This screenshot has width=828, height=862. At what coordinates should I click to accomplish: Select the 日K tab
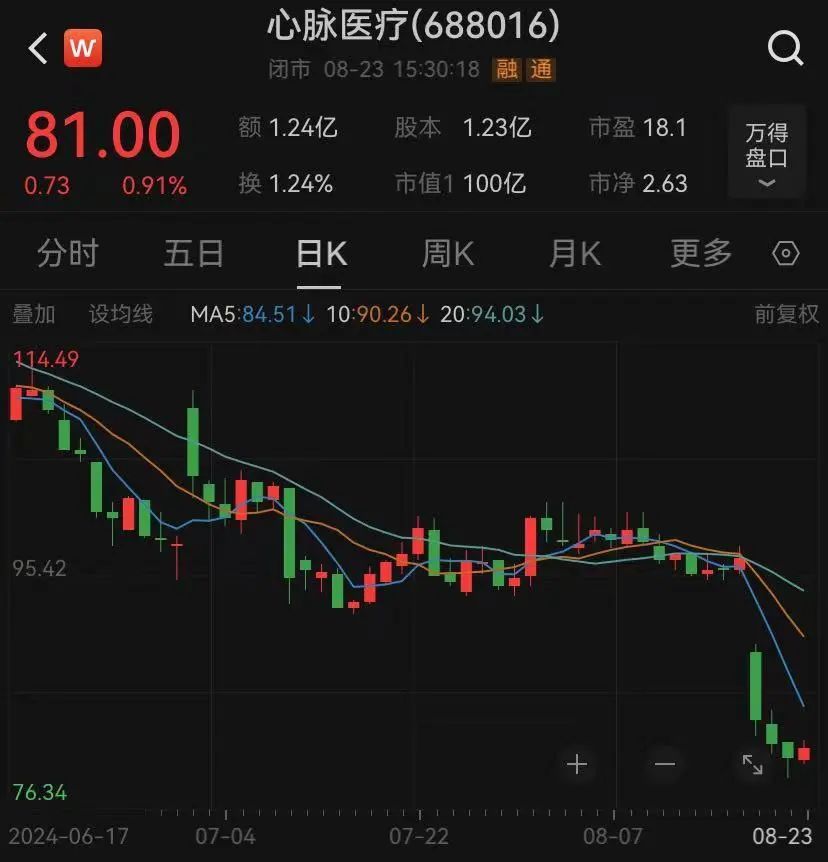(x=321, y=254)
